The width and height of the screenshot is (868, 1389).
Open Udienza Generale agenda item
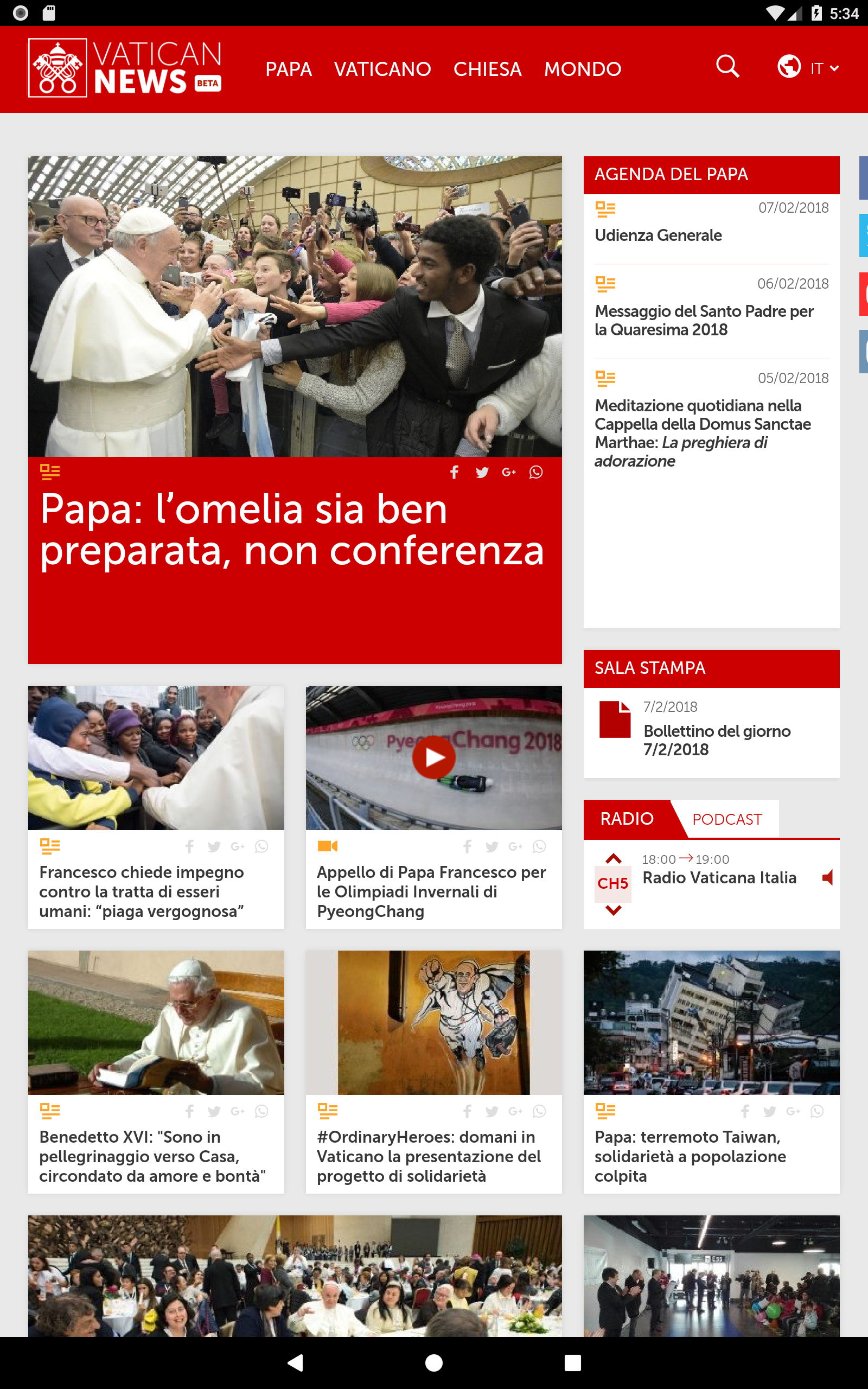click(x=658, y=235)
